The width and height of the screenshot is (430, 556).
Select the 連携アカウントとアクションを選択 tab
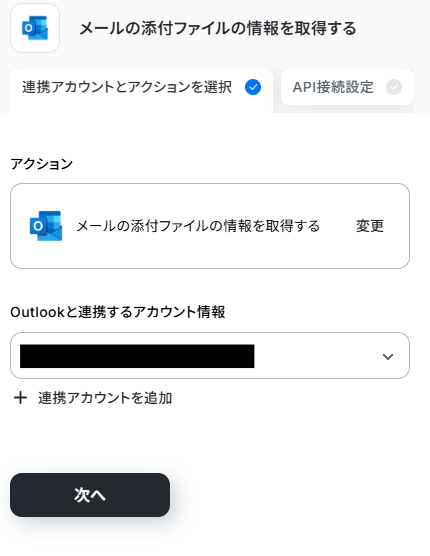(141, 89)
